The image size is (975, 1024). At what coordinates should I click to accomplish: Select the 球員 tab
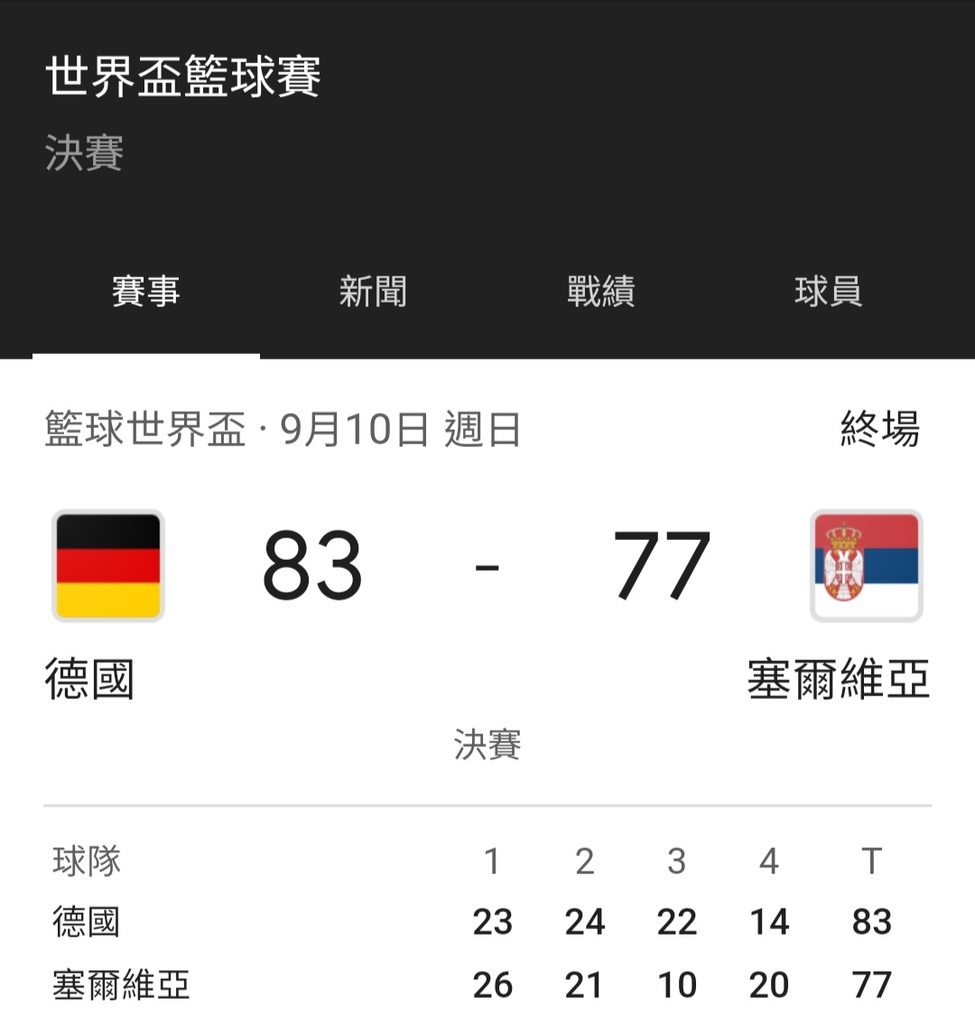827,292
